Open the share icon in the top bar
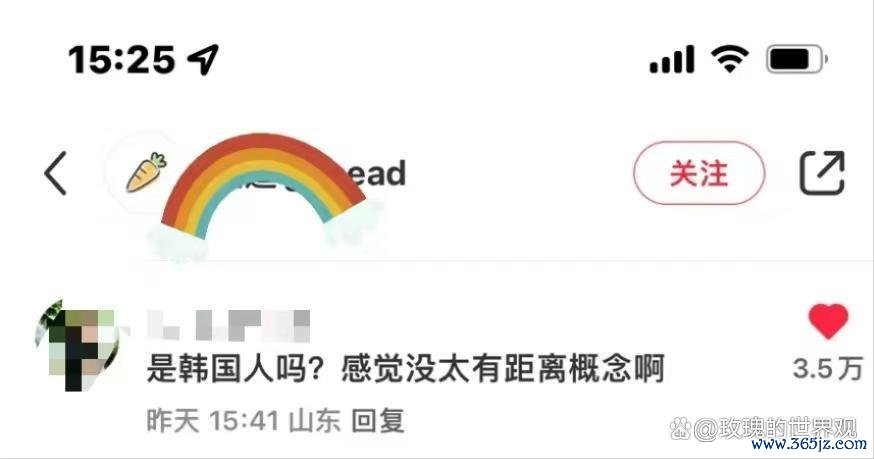The width and height of the screenshot is (874, 459). [822, 174]
